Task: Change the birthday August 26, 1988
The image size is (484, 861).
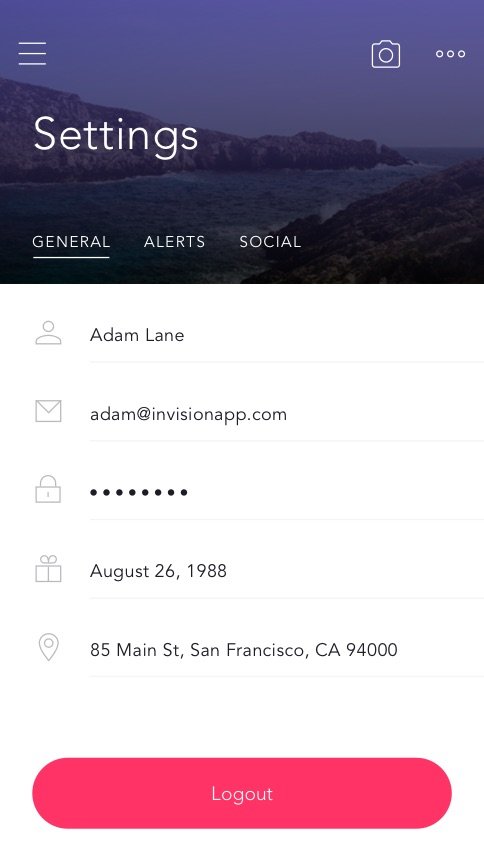Action: point(287,571)
